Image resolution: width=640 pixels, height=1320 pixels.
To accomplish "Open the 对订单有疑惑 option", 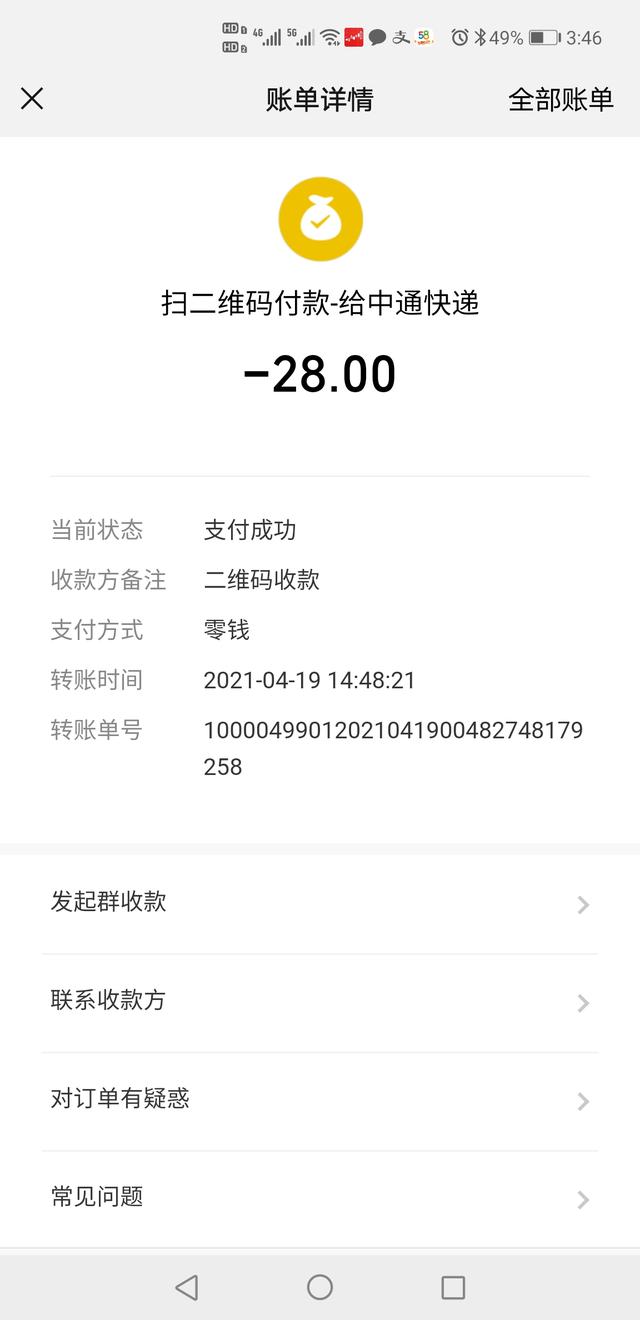I will pyautogui.click(x=320, y=1100).
